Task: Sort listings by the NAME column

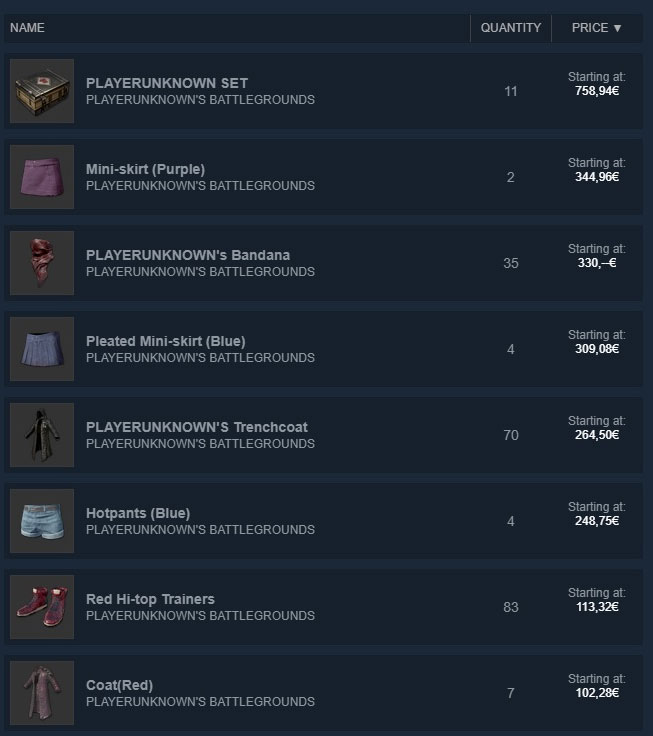Action: pyautogui.click(x=27, y=28)
